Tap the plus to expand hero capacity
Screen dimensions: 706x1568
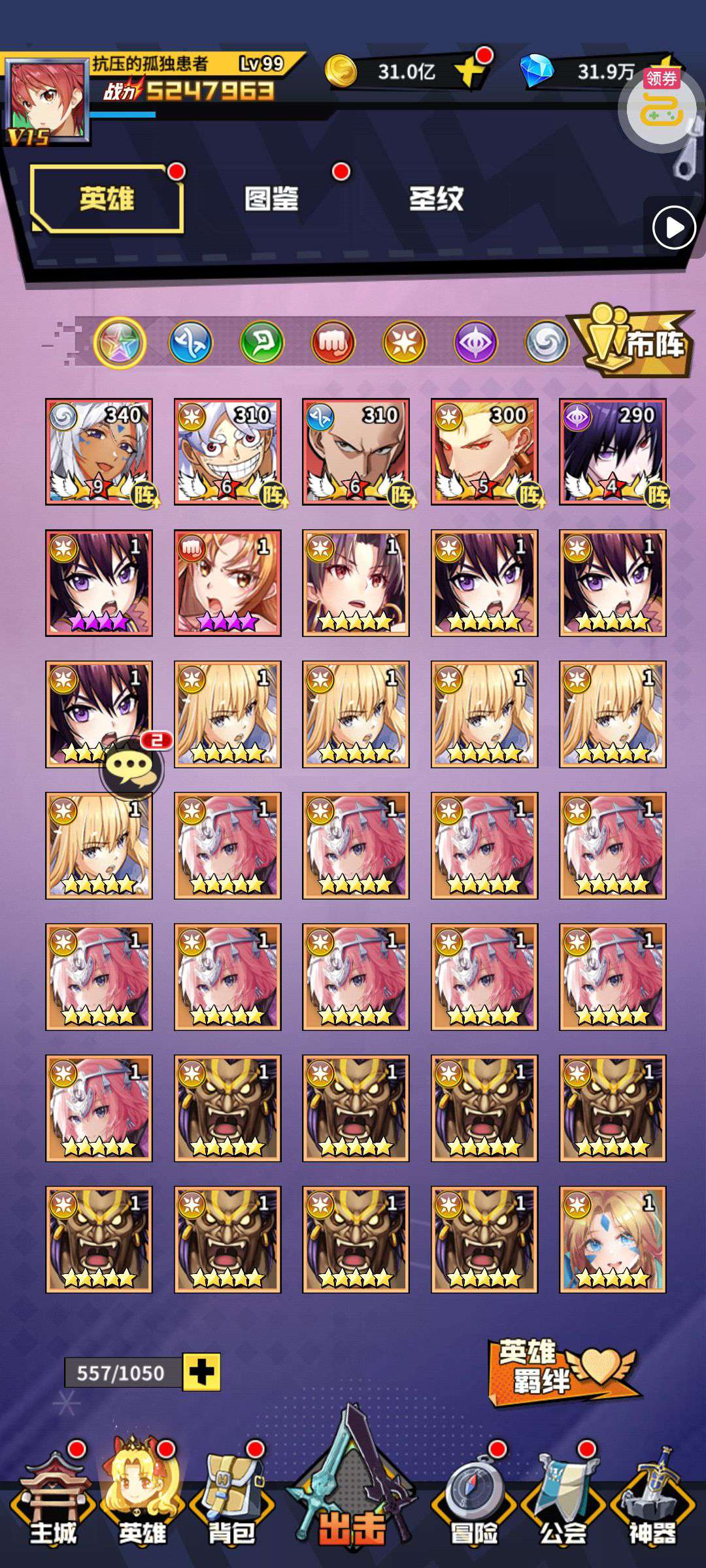tap(201, 1372)
